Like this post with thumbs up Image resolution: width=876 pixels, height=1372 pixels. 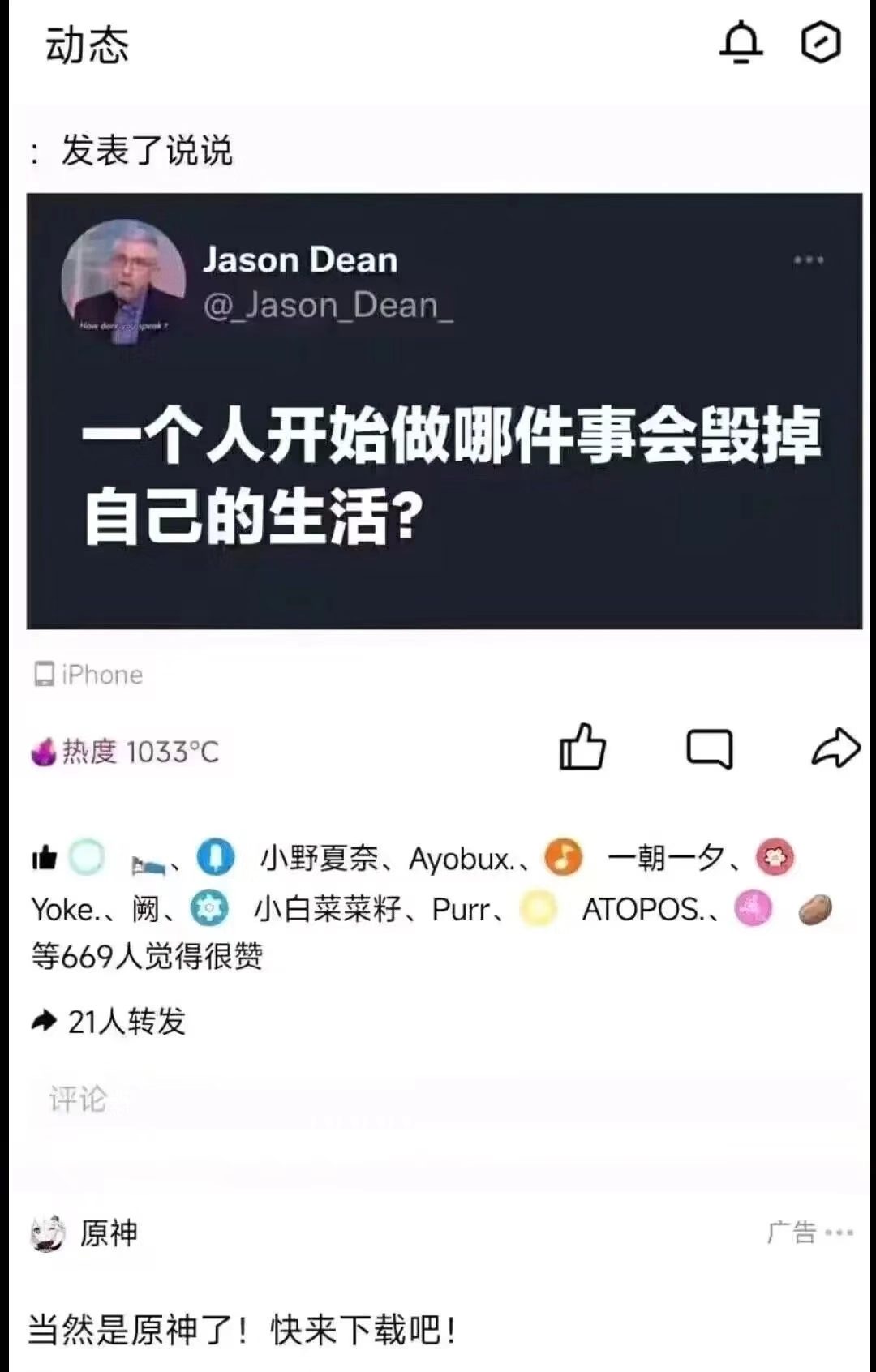(582, 747)
